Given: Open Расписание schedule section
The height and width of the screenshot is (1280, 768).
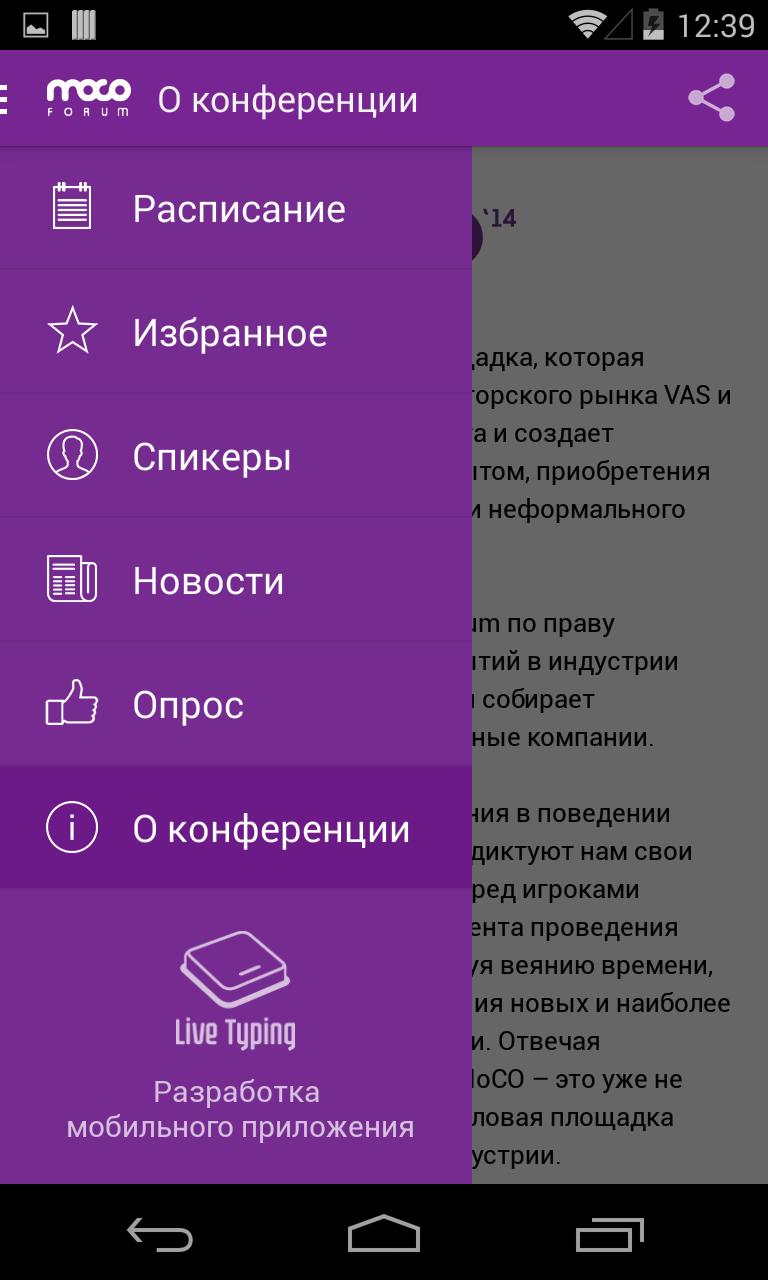Looking at the screenshot, I should (x=236, y=209).
